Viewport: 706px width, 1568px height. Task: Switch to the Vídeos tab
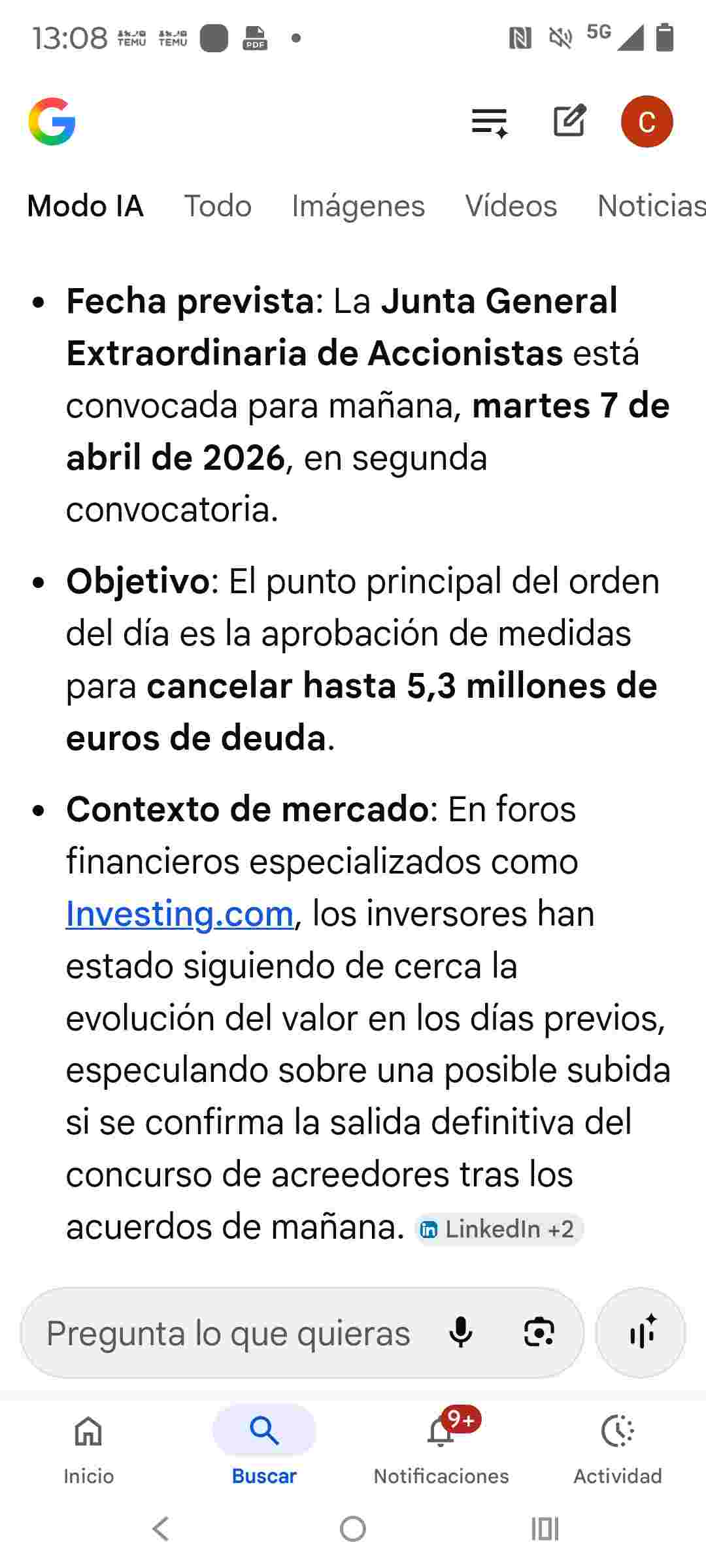point(511,206)
